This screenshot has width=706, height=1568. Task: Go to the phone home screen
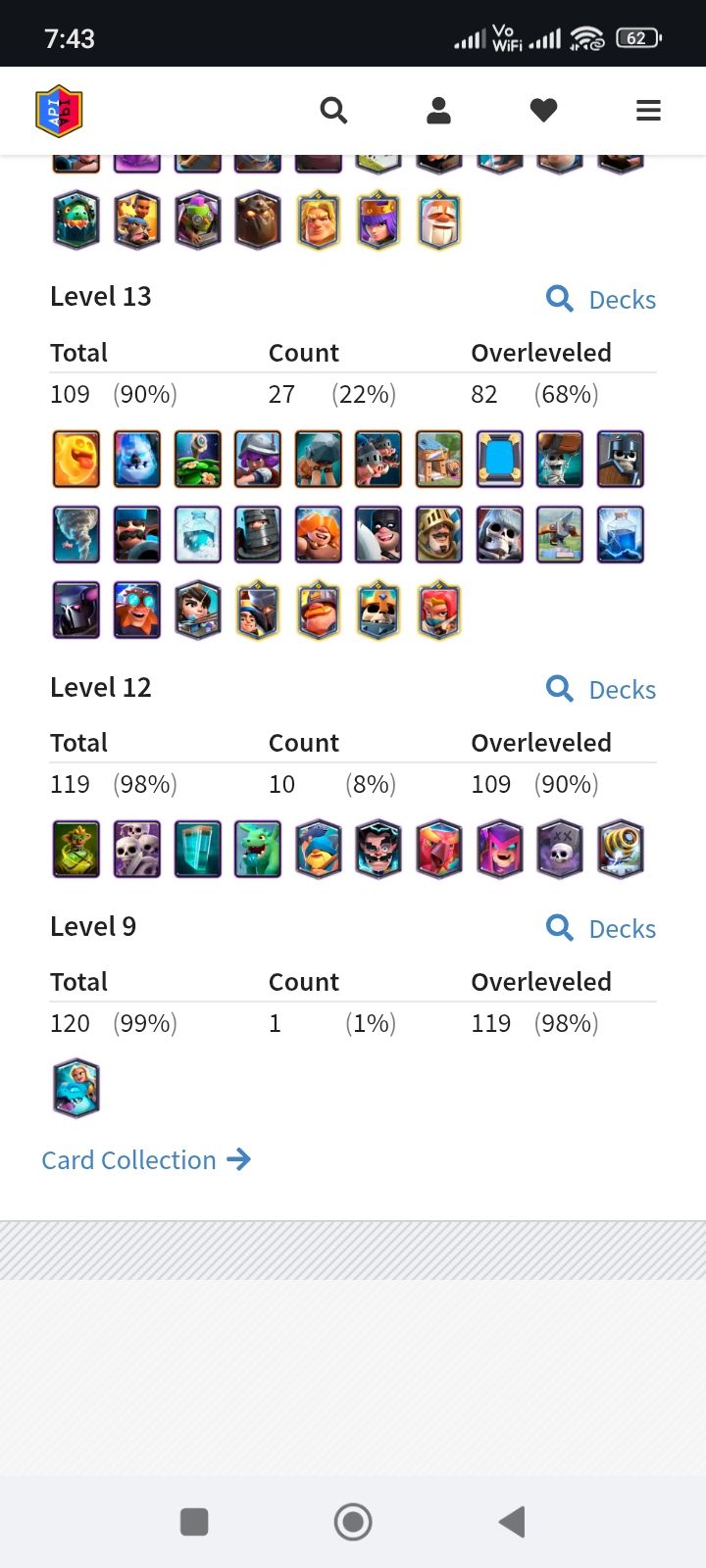353,1522
